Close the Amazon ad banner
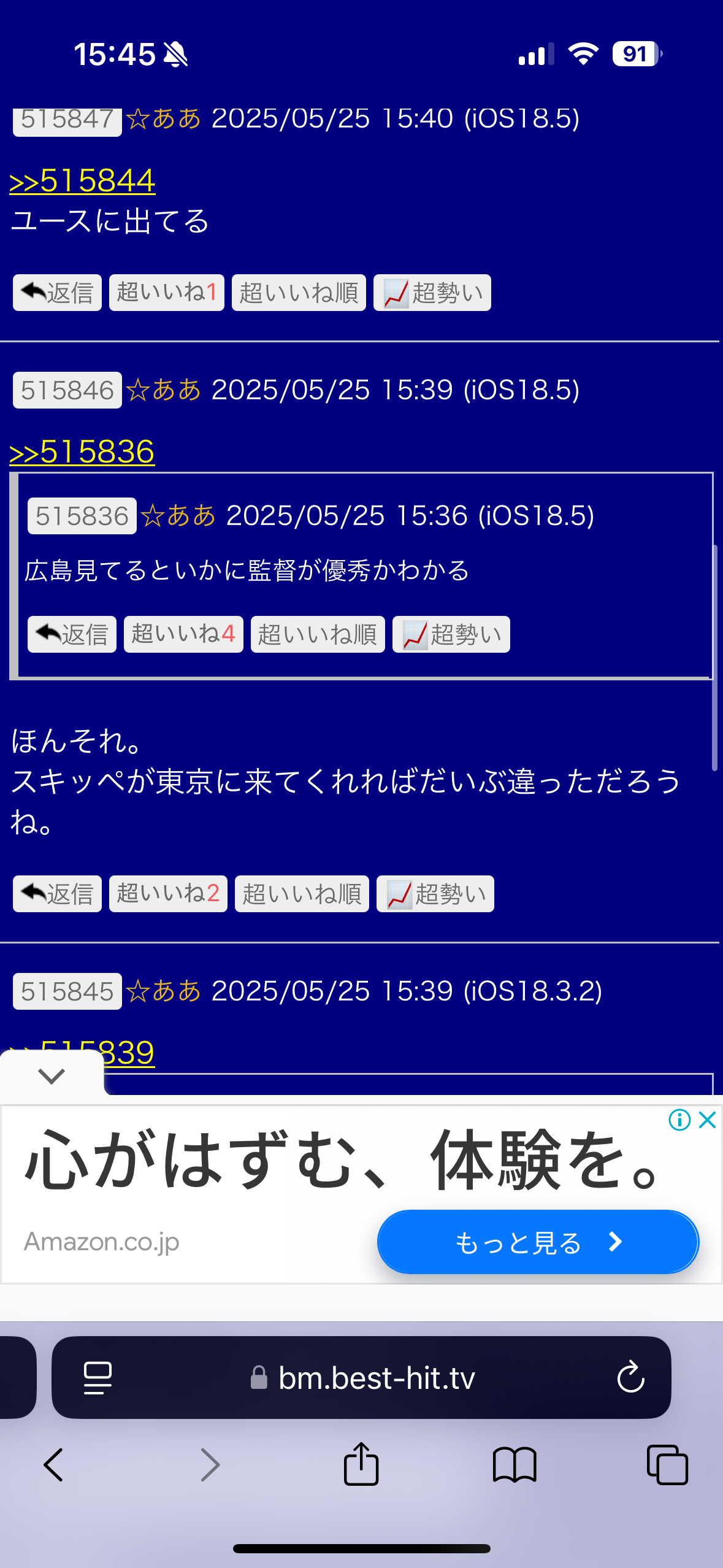 pos(708,1120)
